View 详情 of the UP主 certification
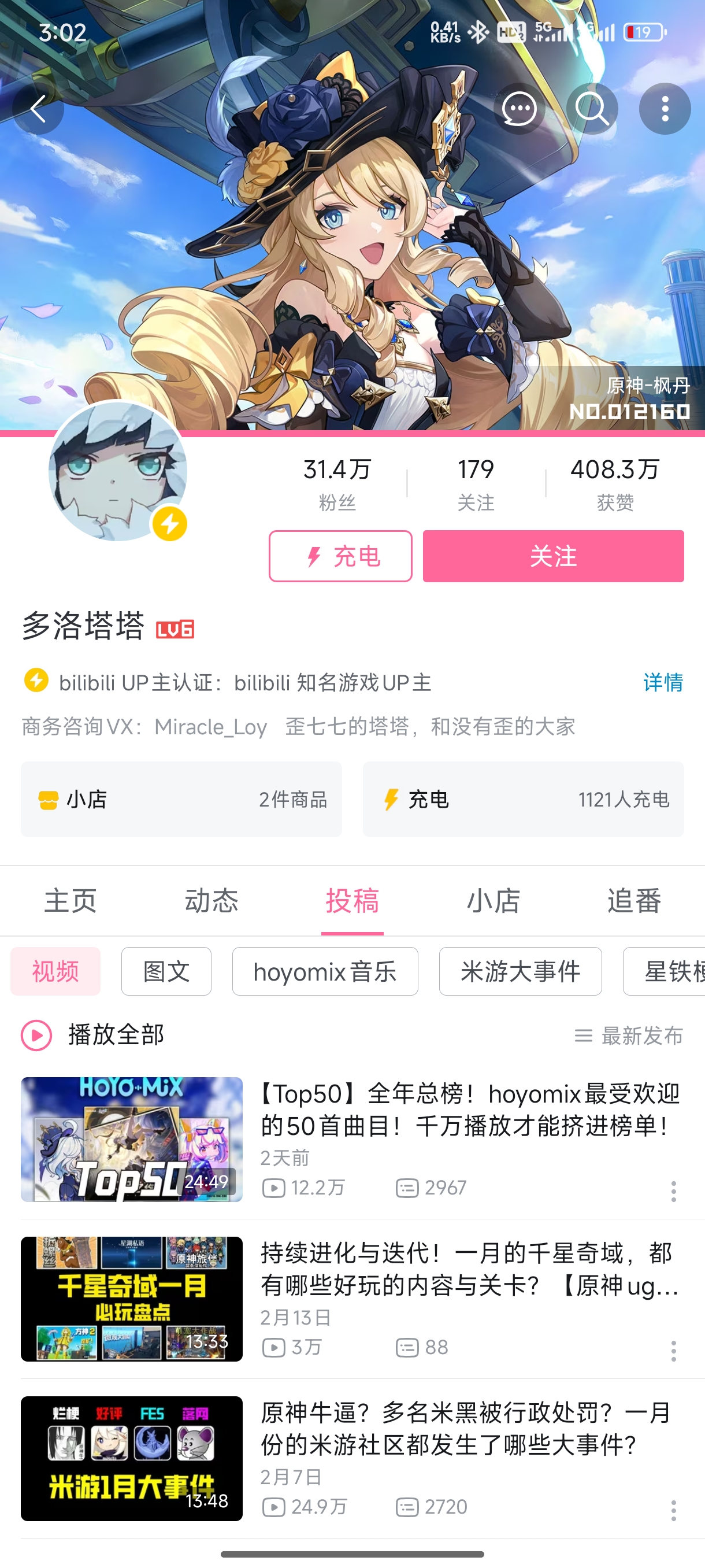Viewport: 705px width, 1568px height. (662, 682)
